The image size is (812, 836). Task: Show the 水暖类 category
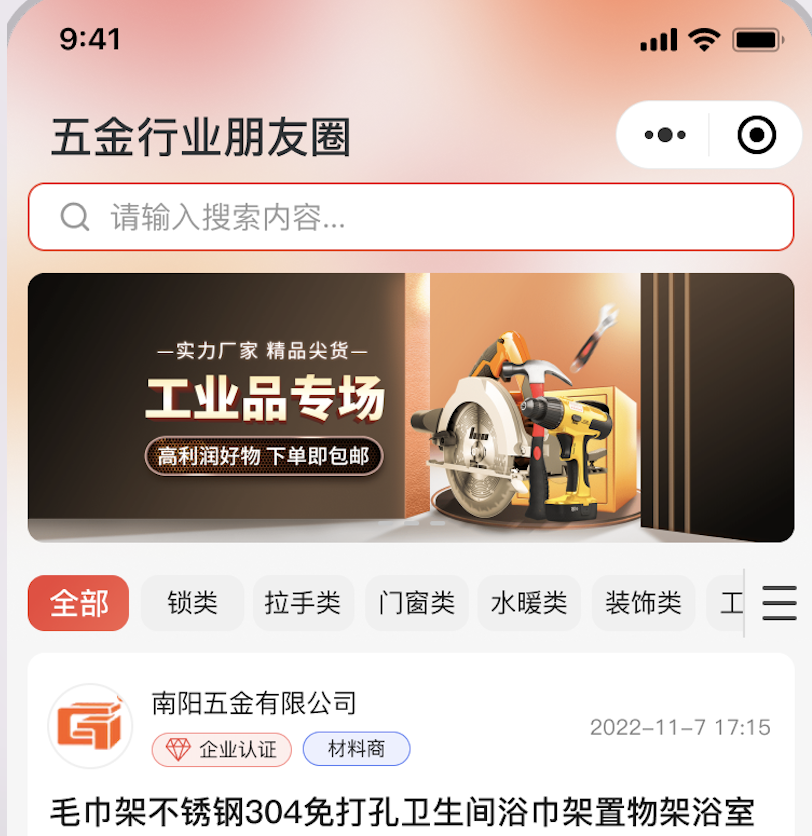tap(529, 603)
